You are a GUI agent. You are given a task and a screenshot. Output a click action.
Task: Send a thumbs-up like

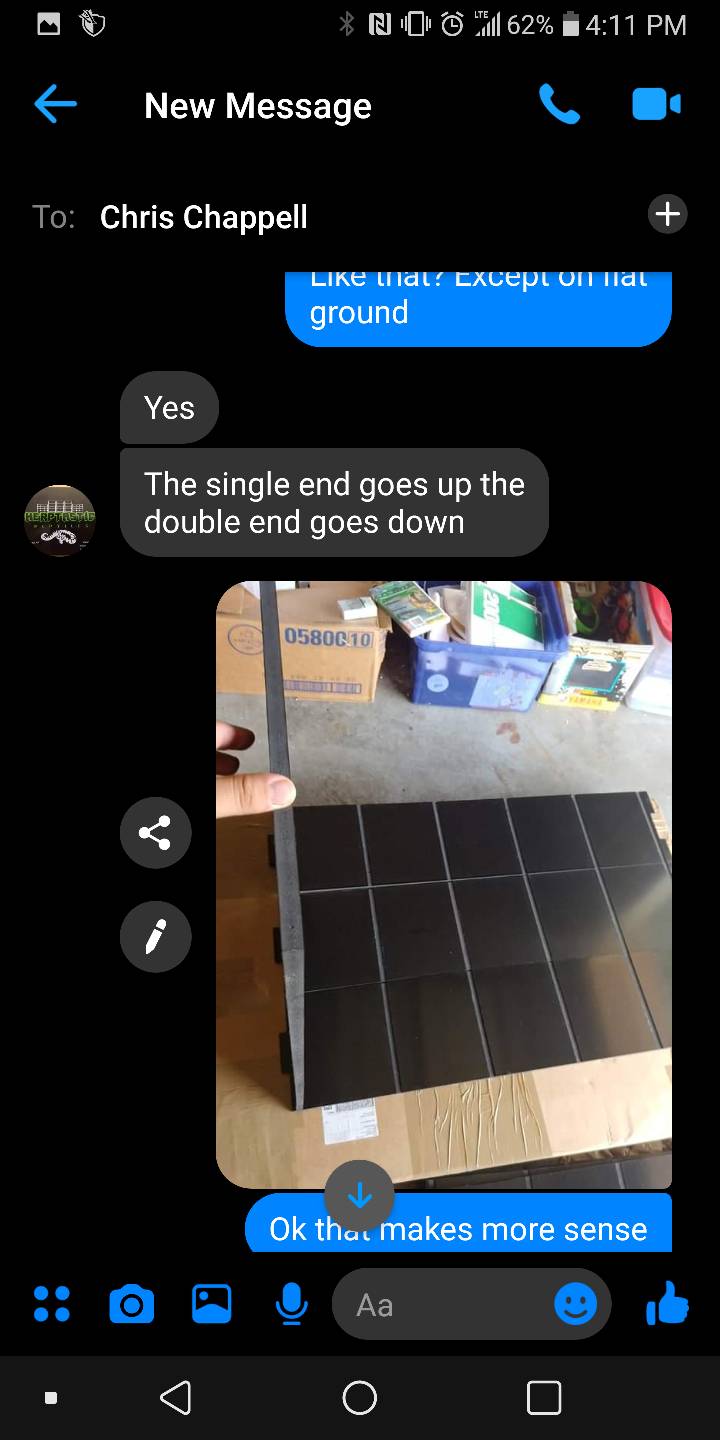(x=667, y=1304)
